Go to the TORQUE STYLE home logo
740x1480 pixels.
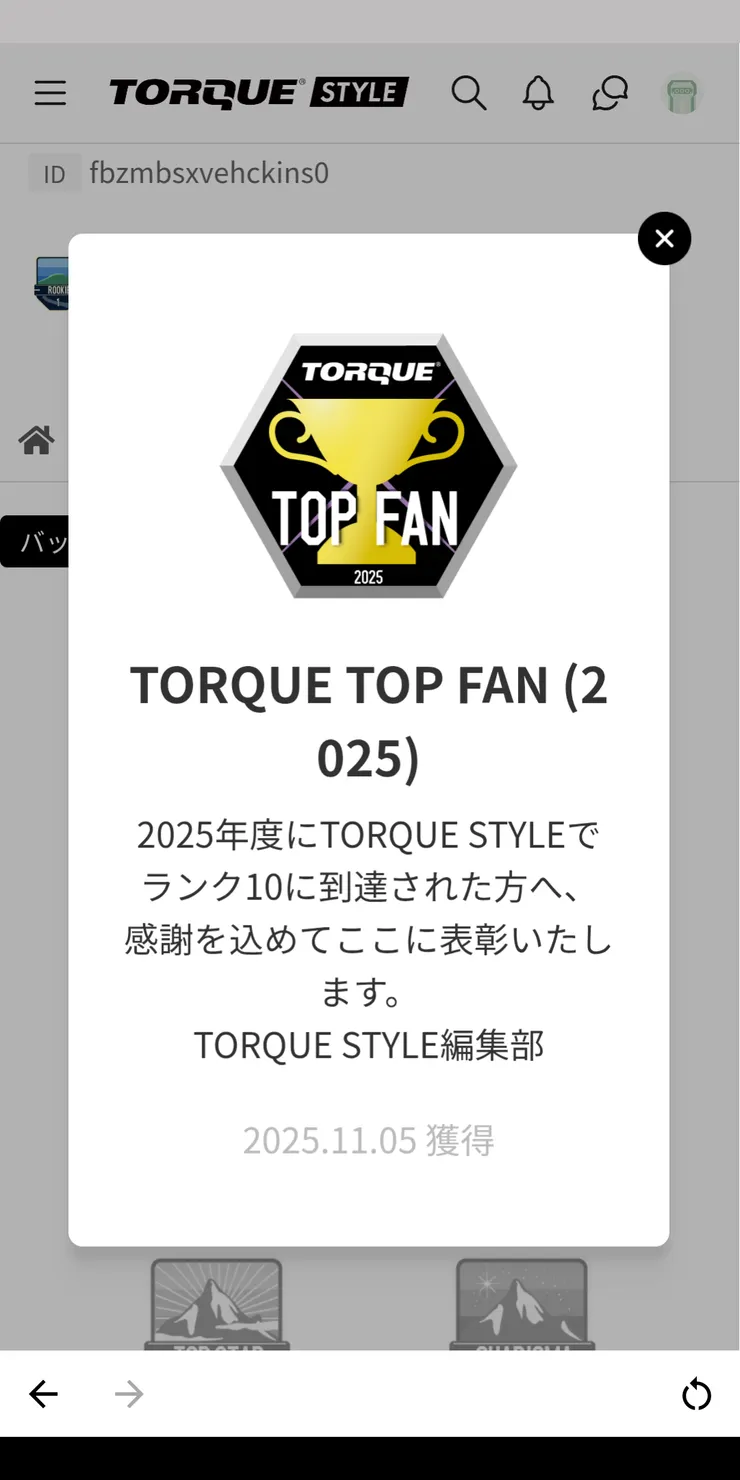pyautogui.click(x=258, y=93)
